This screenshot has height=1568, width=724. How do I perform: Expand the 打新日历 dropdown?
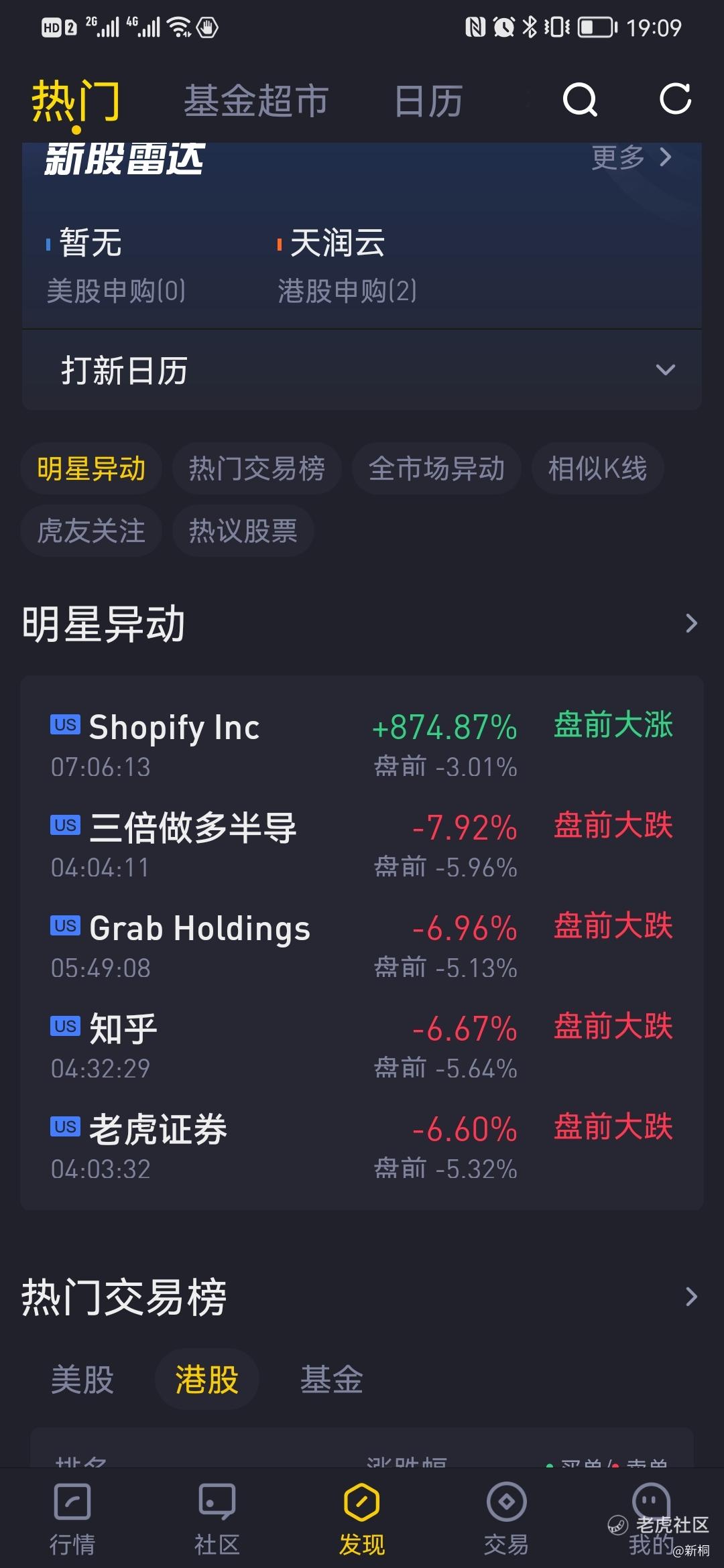(362, 370)
